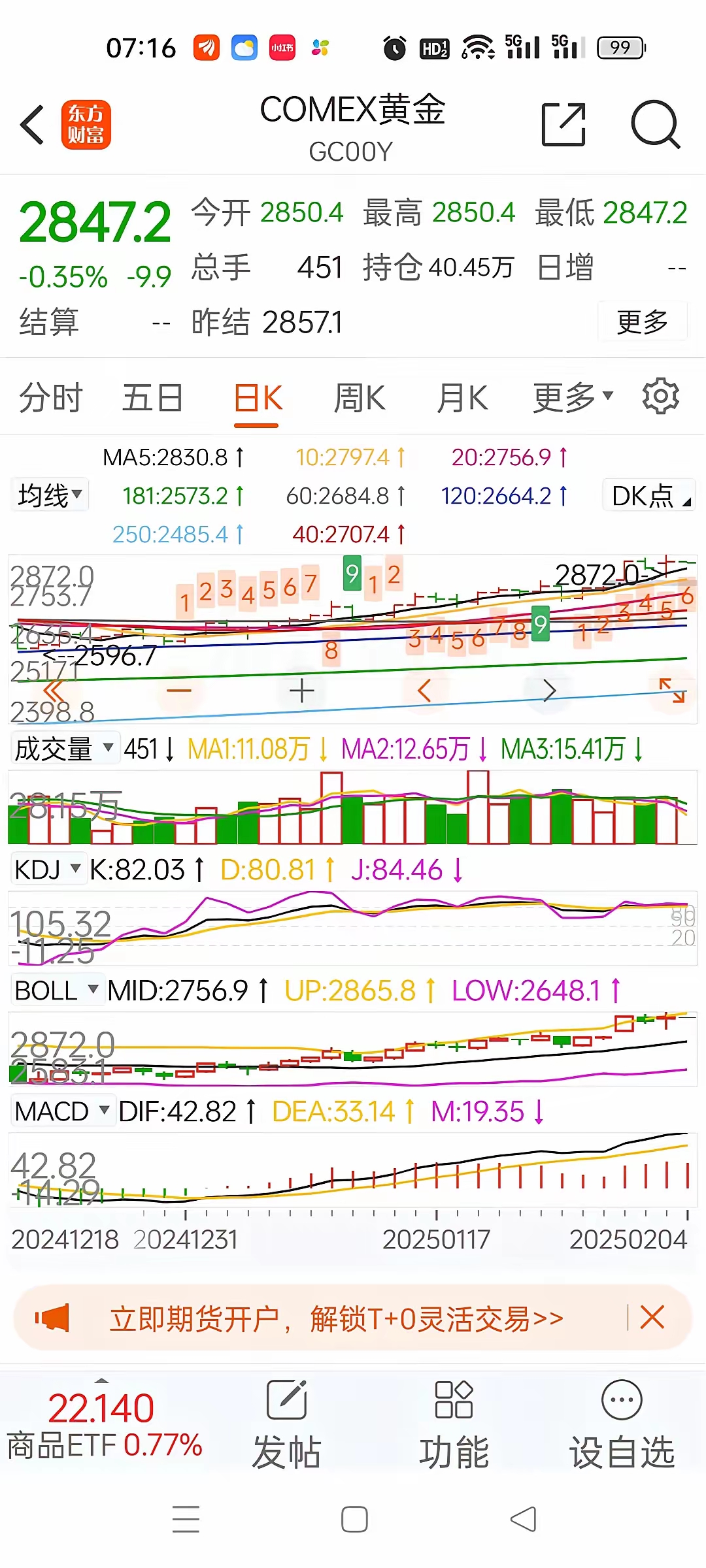Tap 更多 to show more quote details
The image size is (706, 1568).
tap(642, 321)
